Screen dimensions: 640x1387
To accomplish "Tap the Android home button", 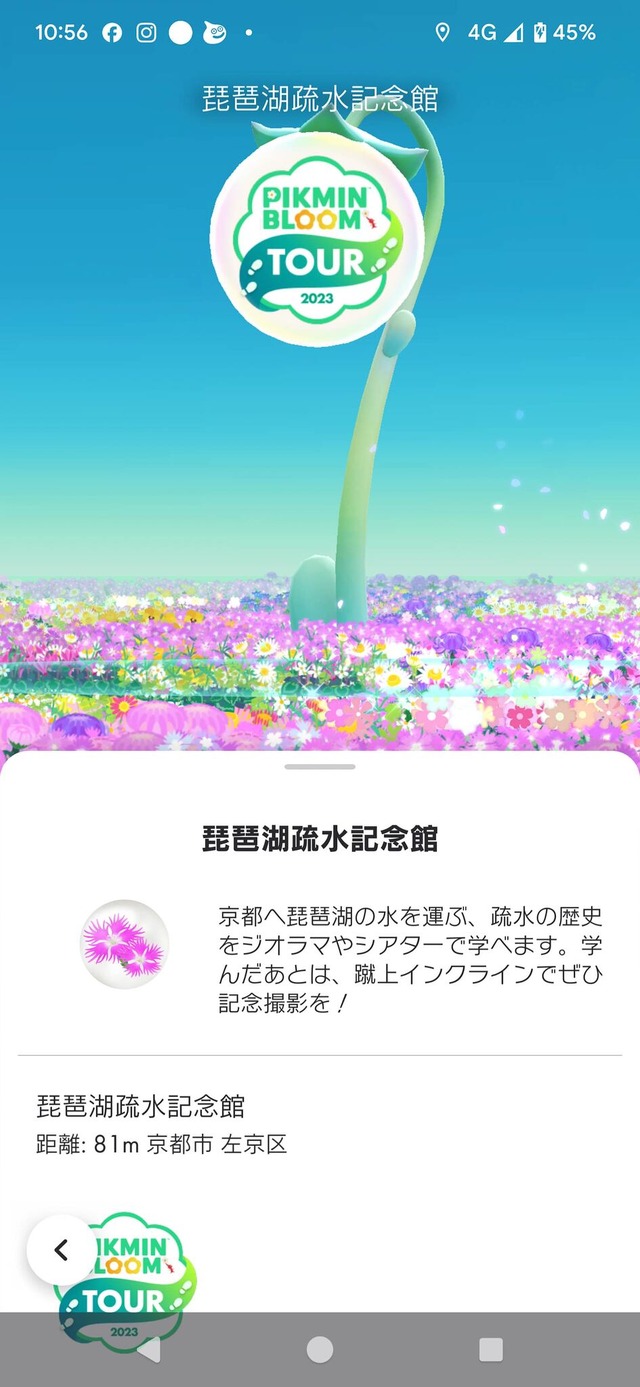I will pos(320,1350).
